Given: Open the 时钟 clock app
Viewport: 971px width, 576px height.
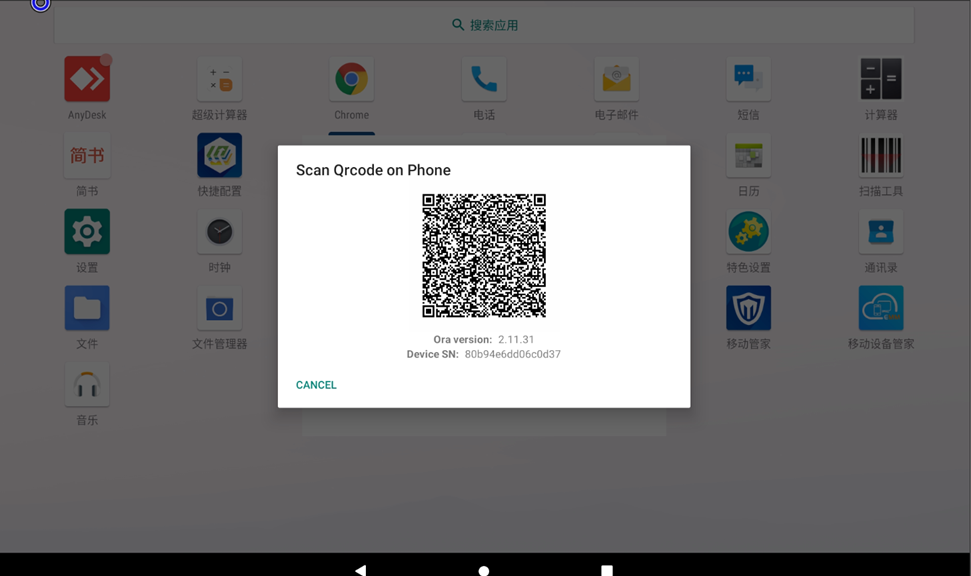Looking at the screenshot, I should pos(219,232).
